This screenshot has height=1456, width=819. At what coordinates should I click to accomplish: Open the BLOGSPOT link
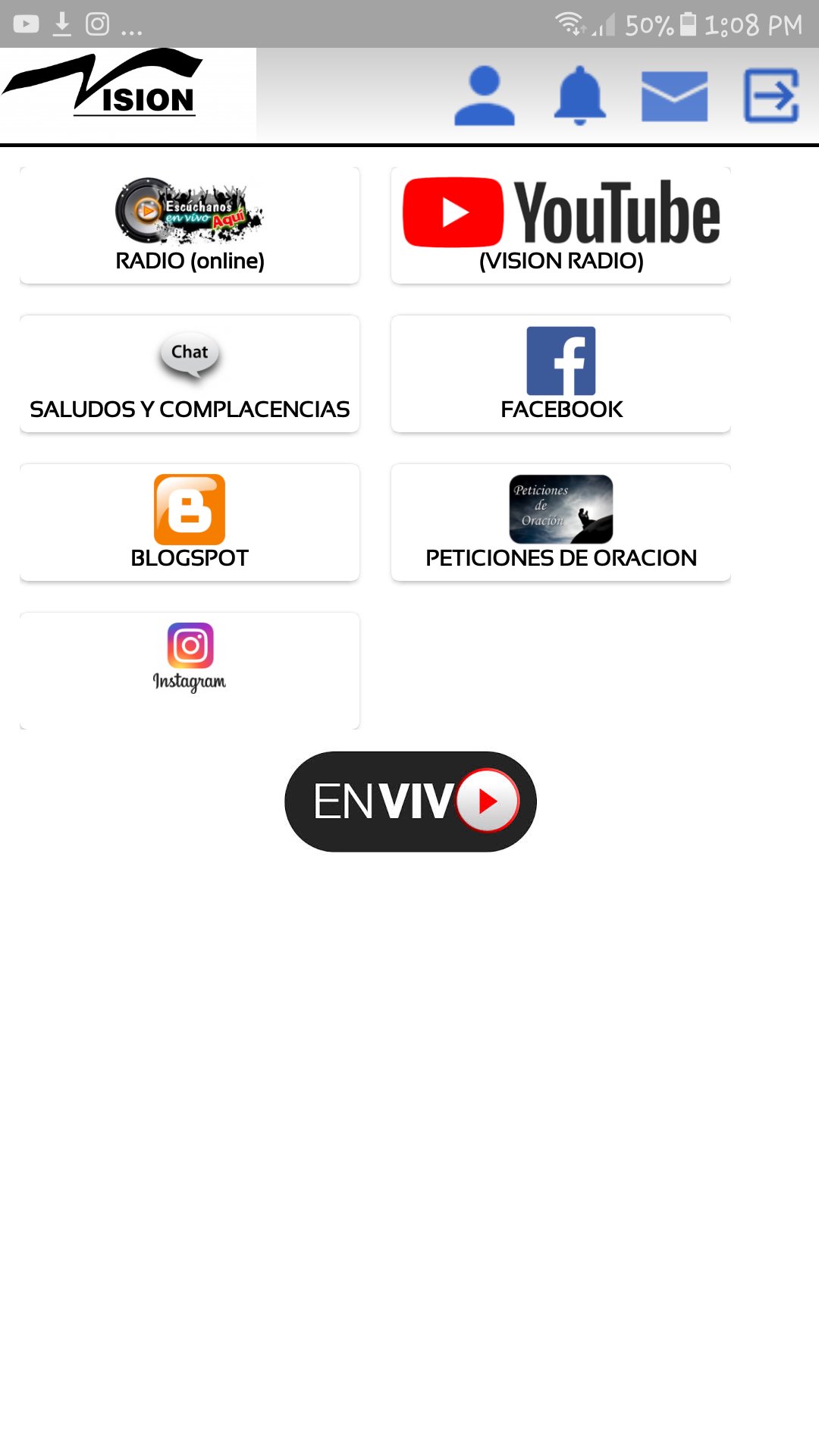pos(189,522)
